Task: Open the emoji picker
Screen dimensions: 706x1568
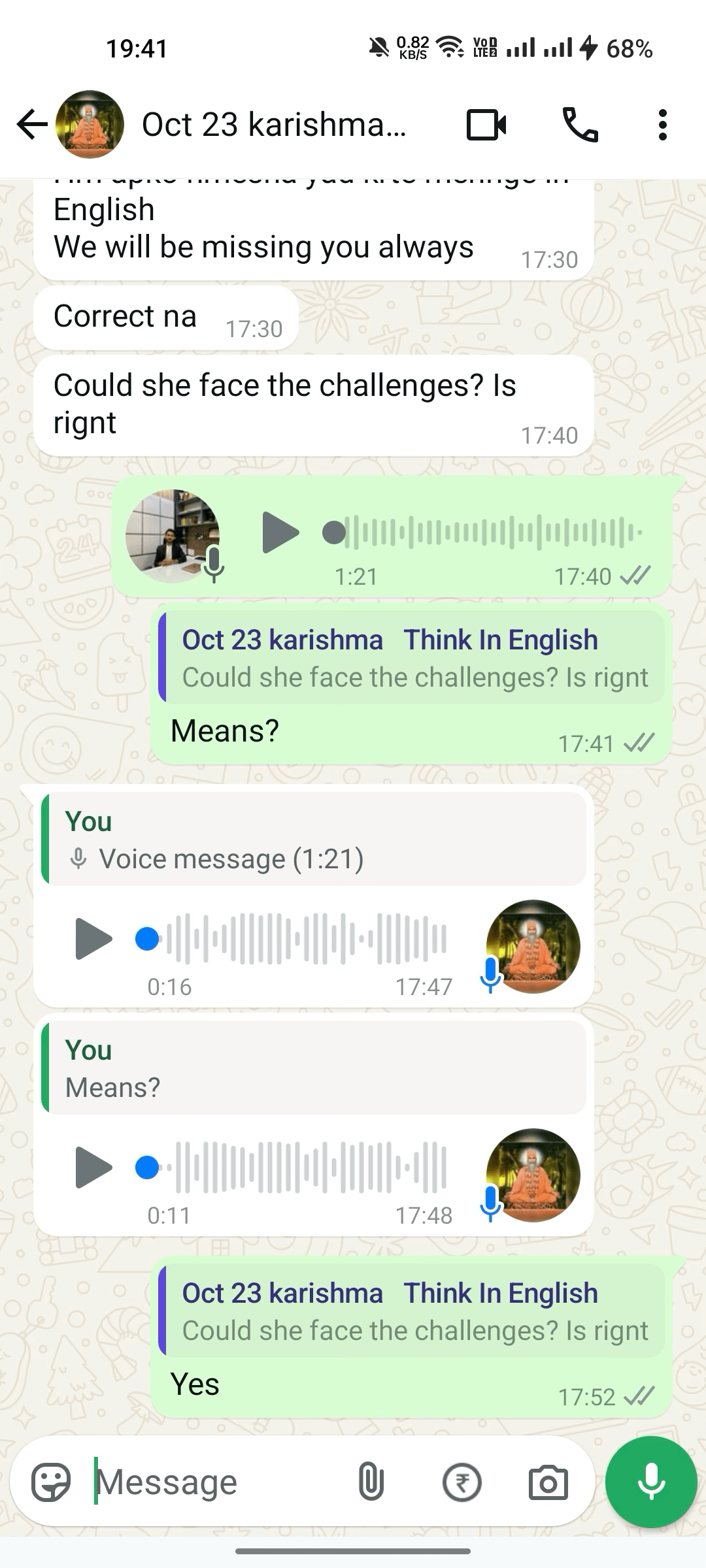Action: click(x=51, y=1482)
